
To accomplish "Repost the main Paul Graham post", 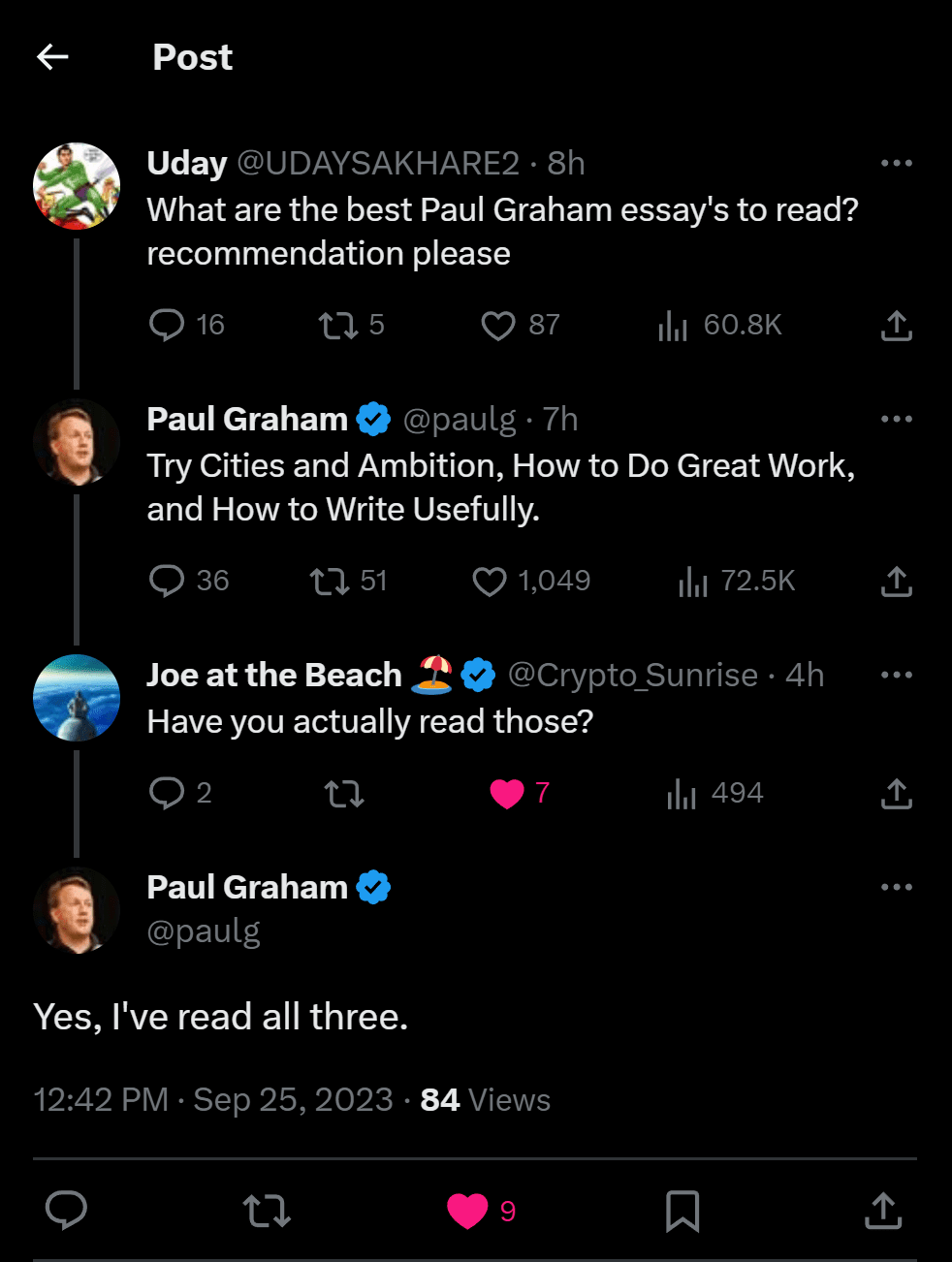I will (x=267, y=1211).
